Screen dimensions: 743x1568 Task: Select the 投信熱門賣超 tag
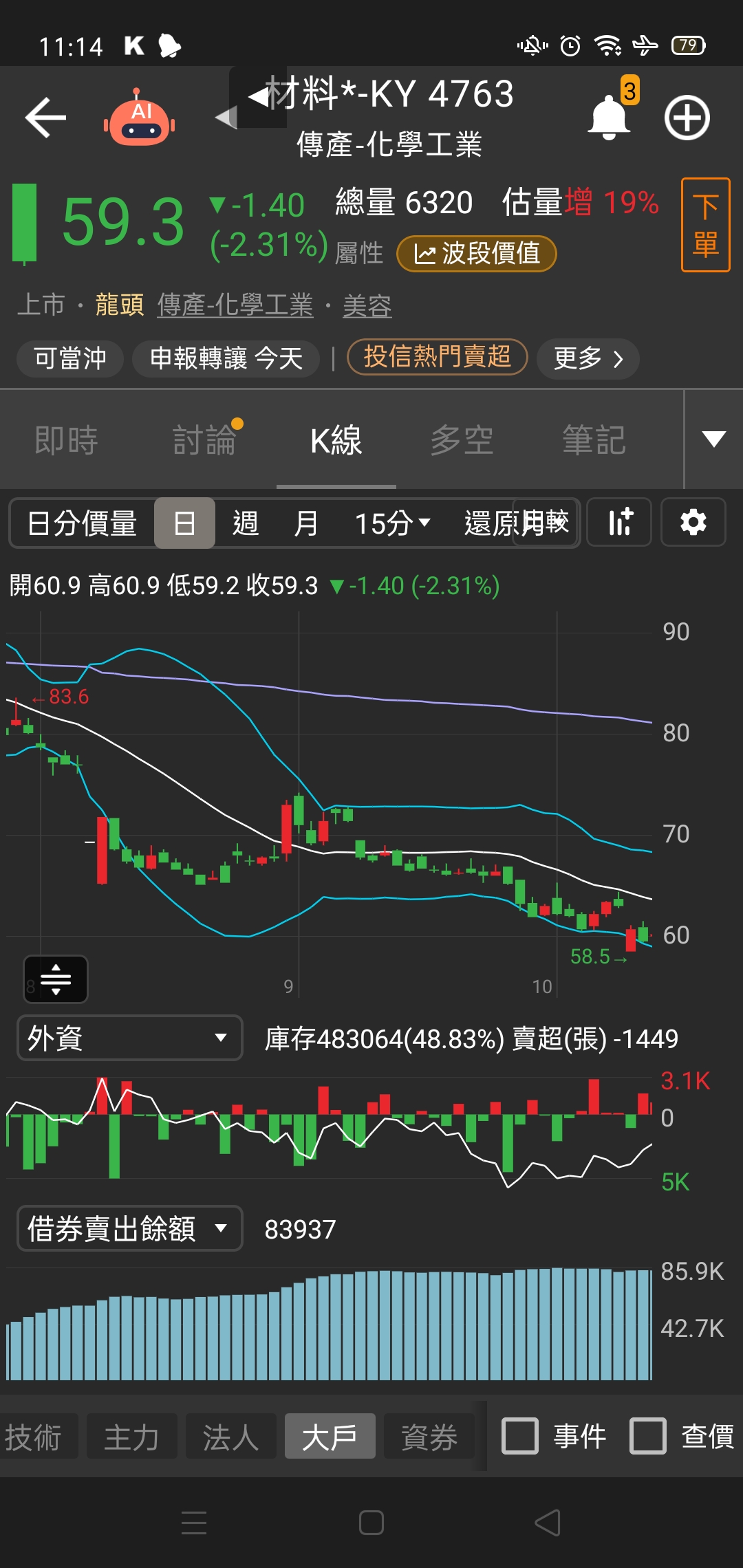coord(438,357)
